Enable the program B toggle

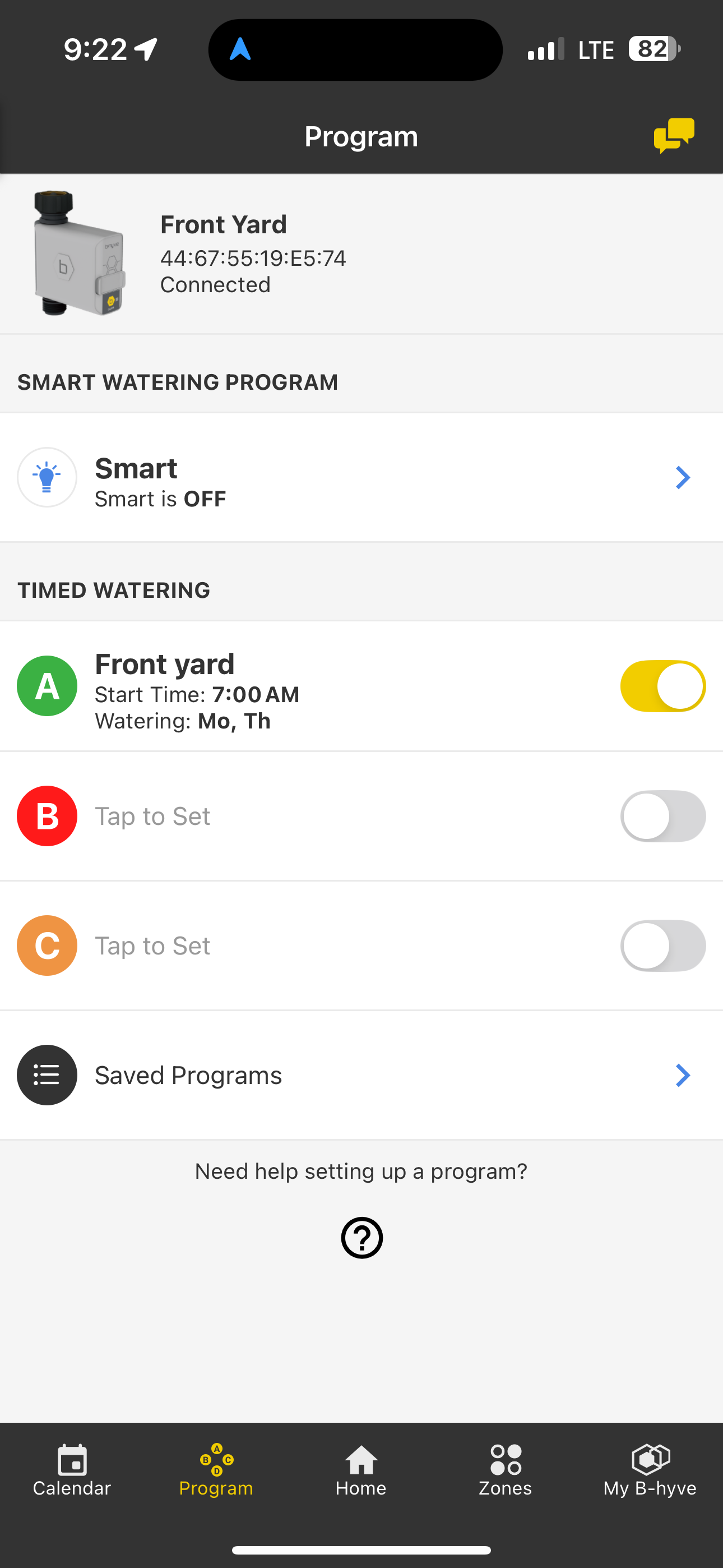point(662,817)
